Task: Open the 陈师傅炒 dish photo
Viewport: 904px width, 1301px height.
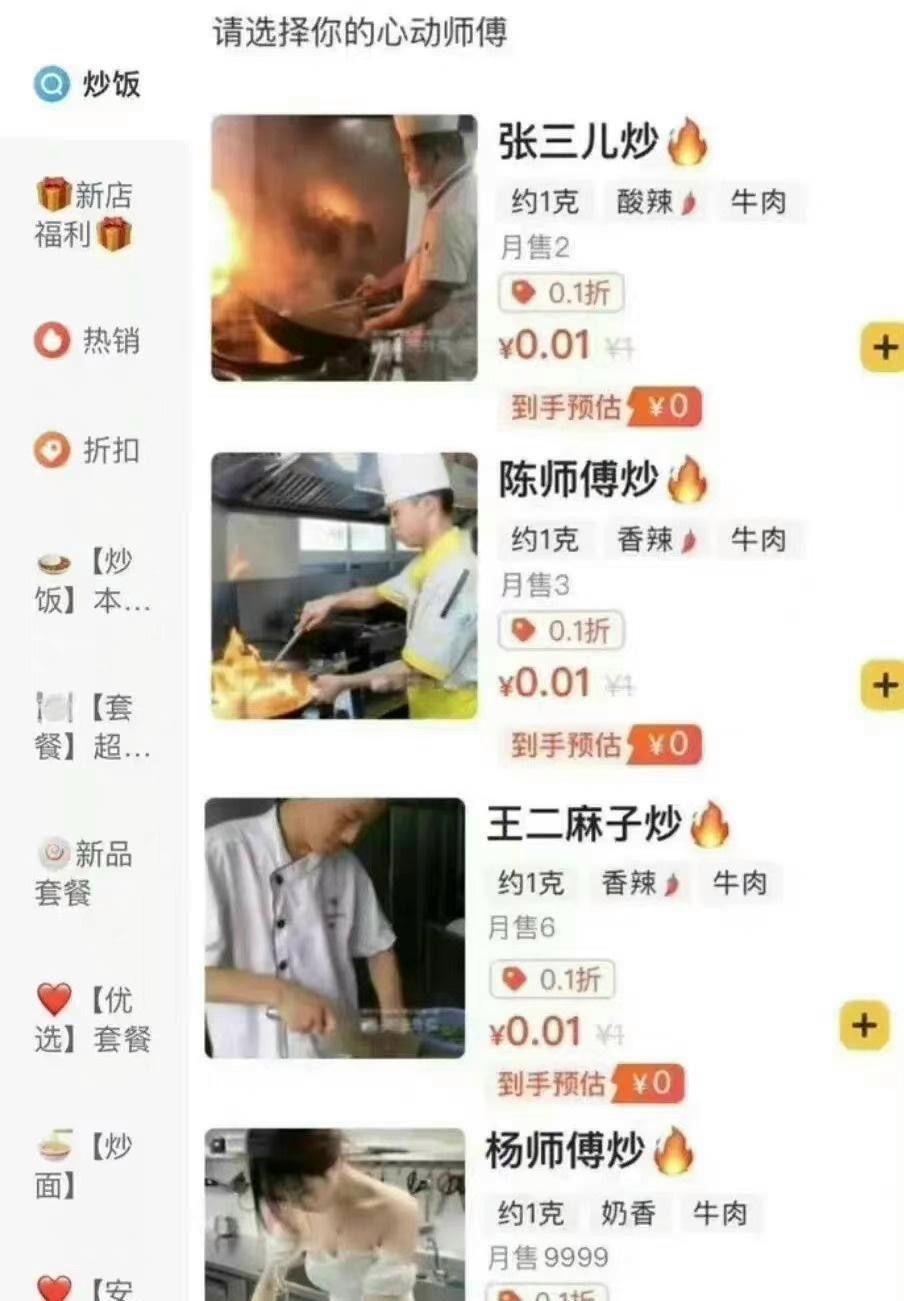Action: point(344,586)
